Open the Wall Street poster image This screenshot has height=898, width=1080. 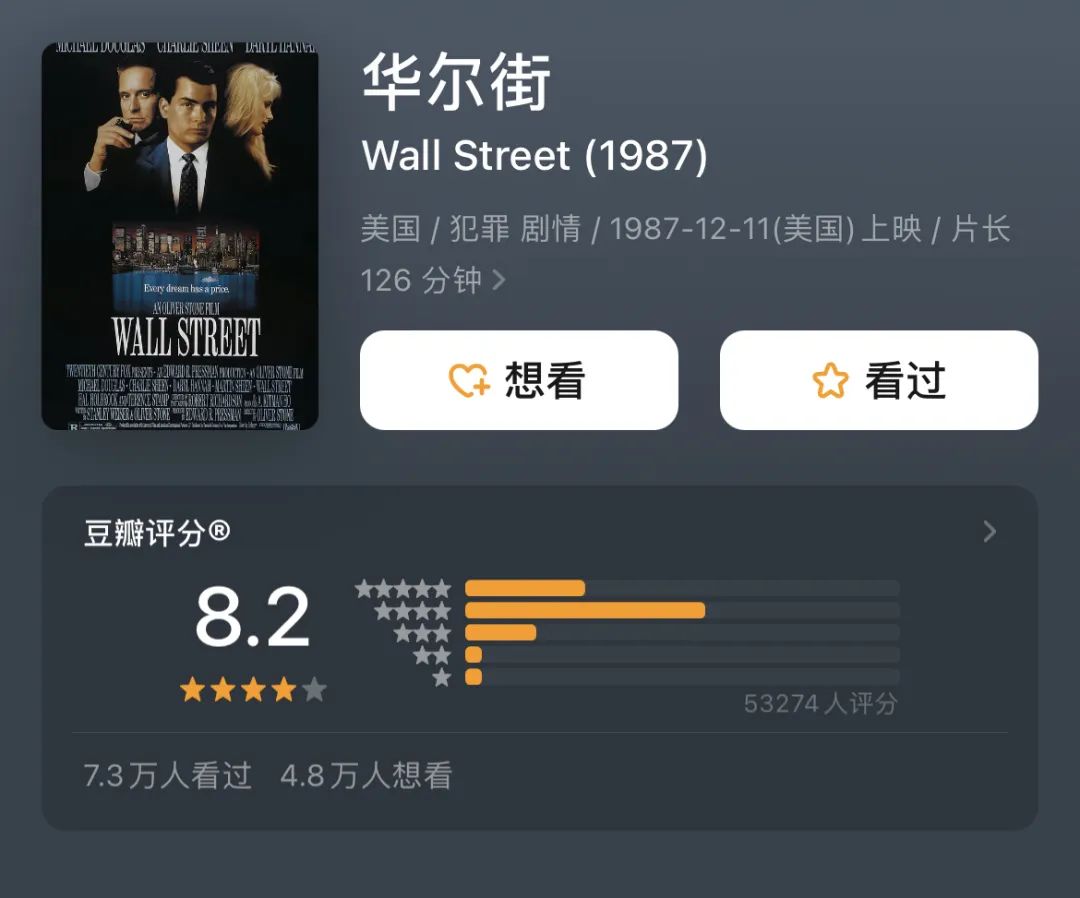[x=180, y=237]
